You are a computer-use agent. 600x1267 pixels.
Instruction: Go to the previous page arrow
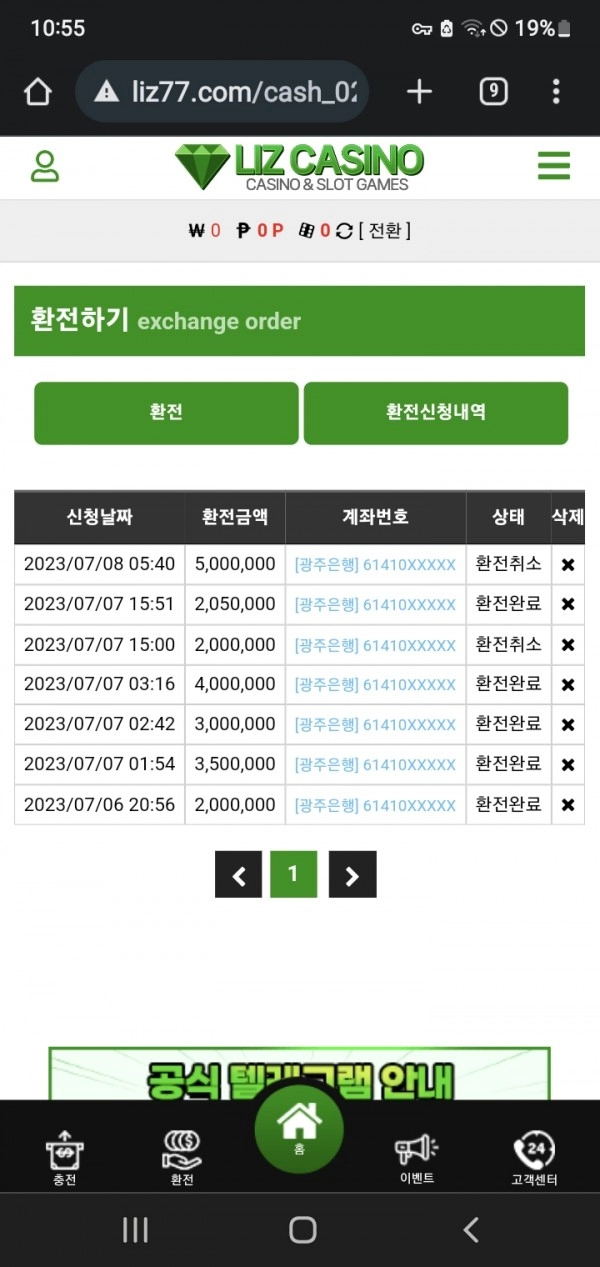coord(238,875)
